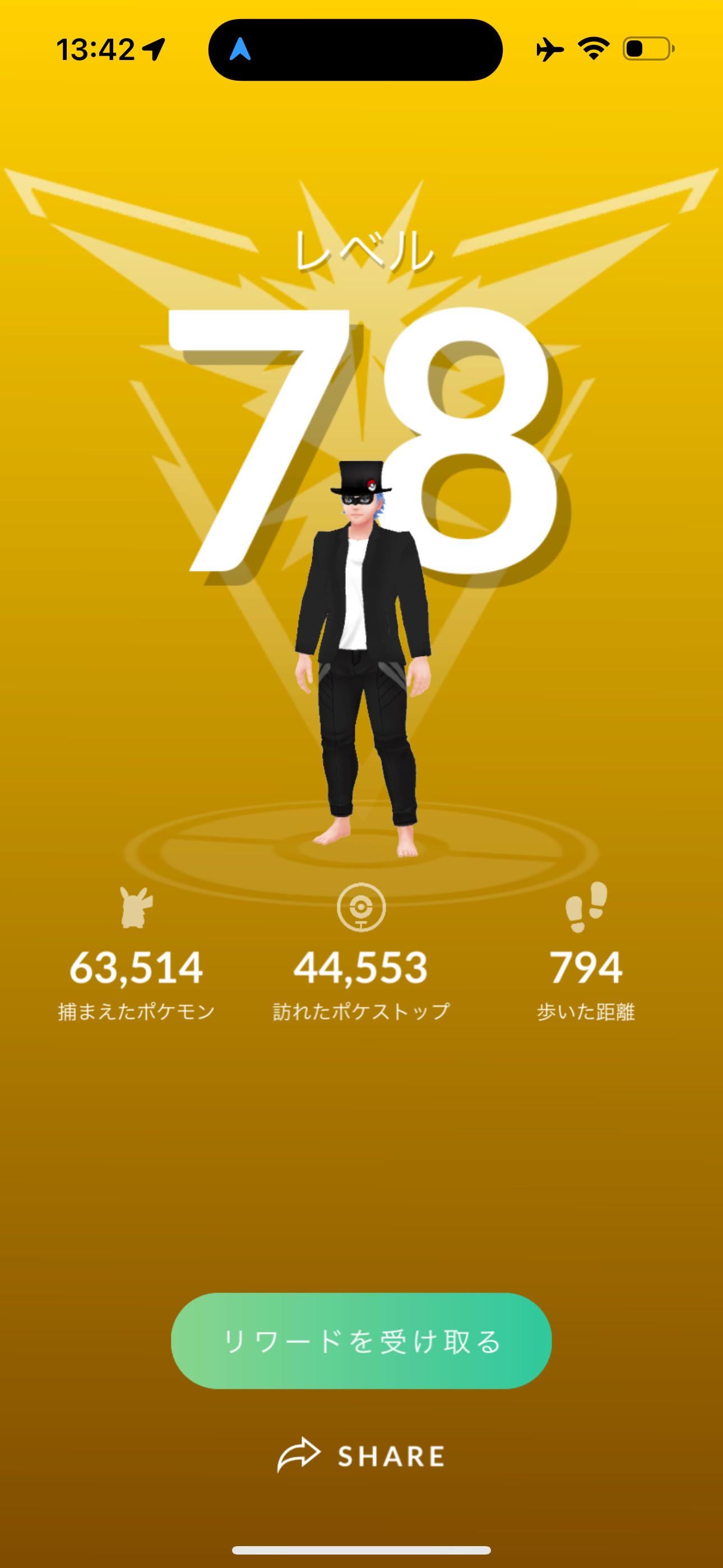This screenshot has height=1568, width=723.
Task: Share the level 78 achievement
Action: pyautogui.click(x=361, y=1456)
